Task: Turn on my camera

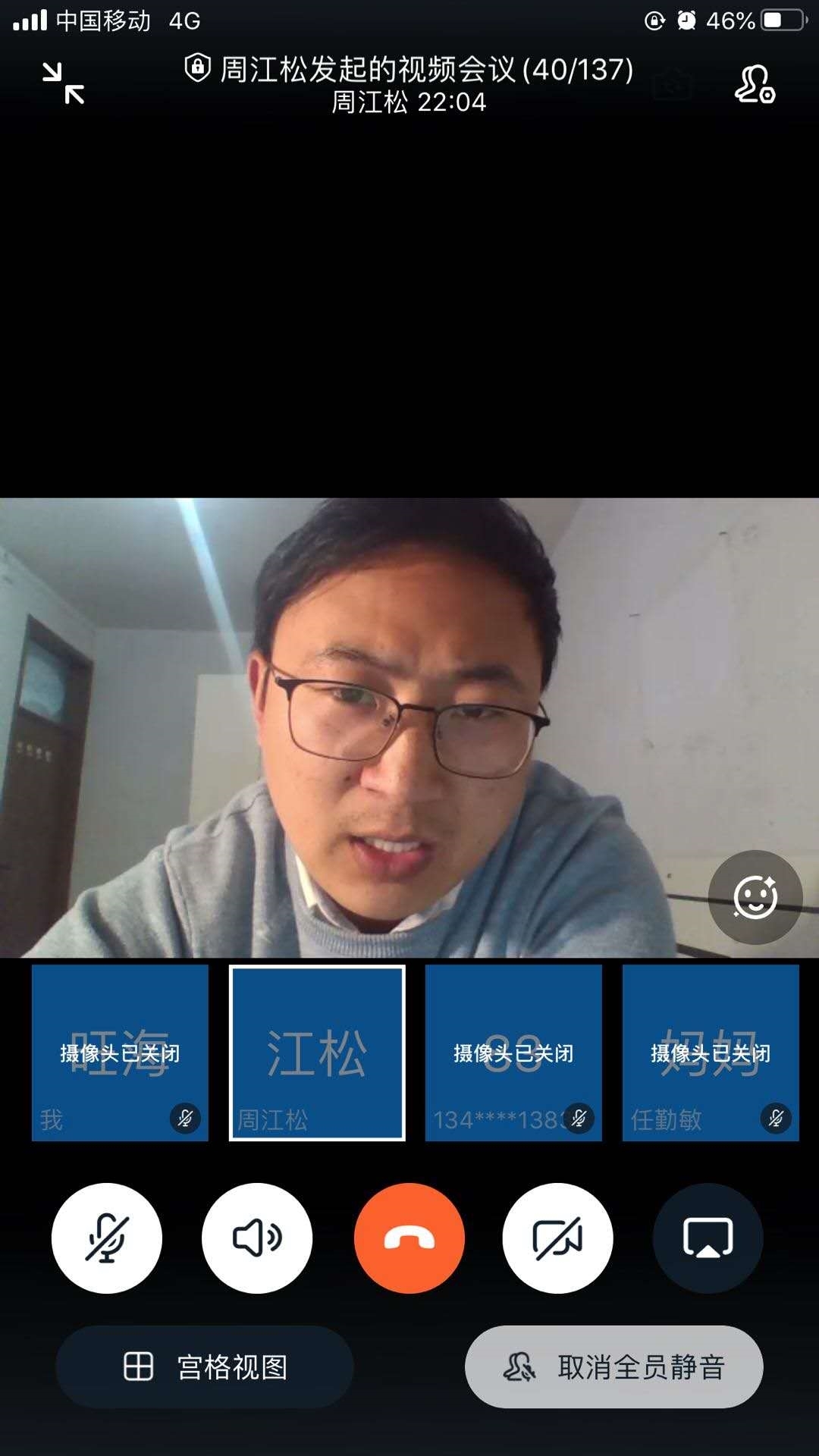Action: [557, 1238]
